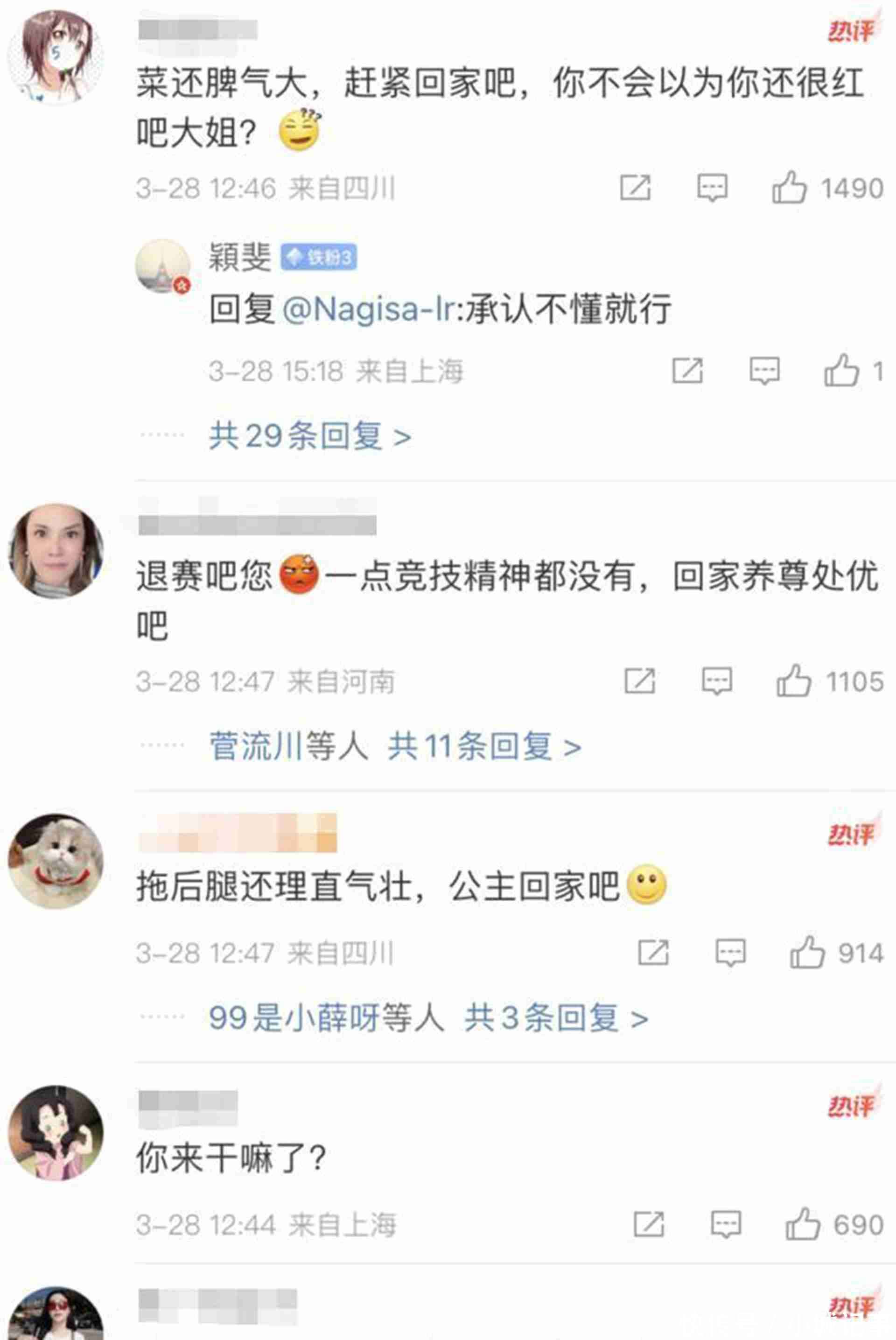896x1340 pixels.
Task: Reply to the 菜还脾气大 comment
Action: coord(712,188)
